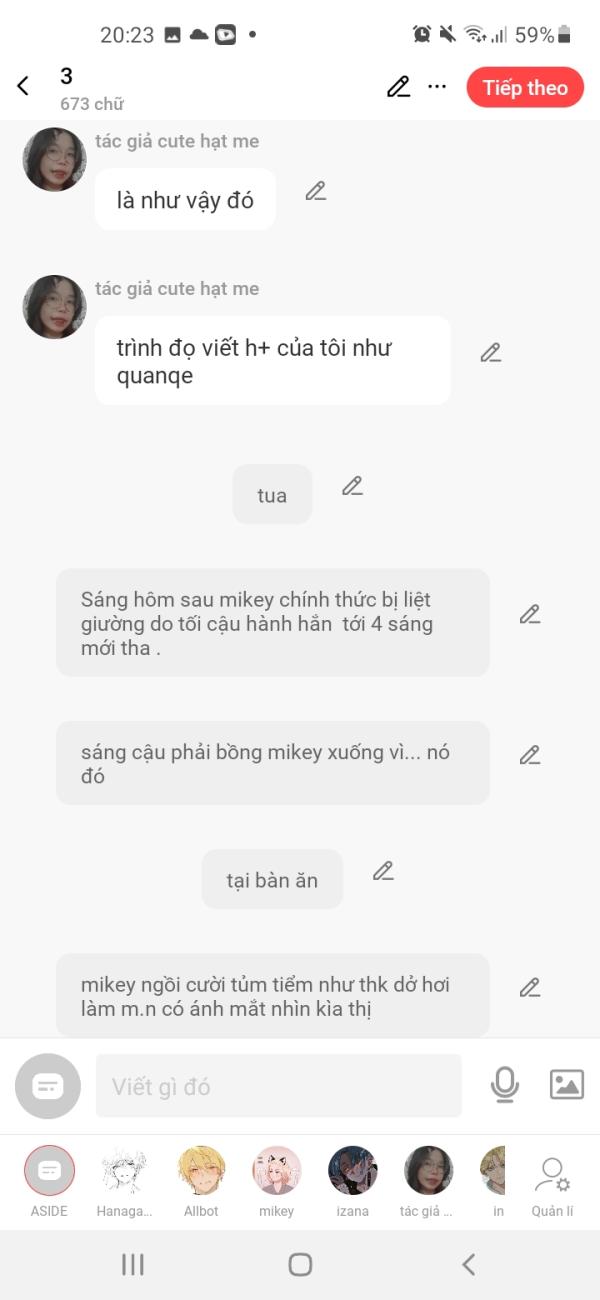Go back using the top-left arrow
The image size is (600, 1300).
[x=23, y=87]
